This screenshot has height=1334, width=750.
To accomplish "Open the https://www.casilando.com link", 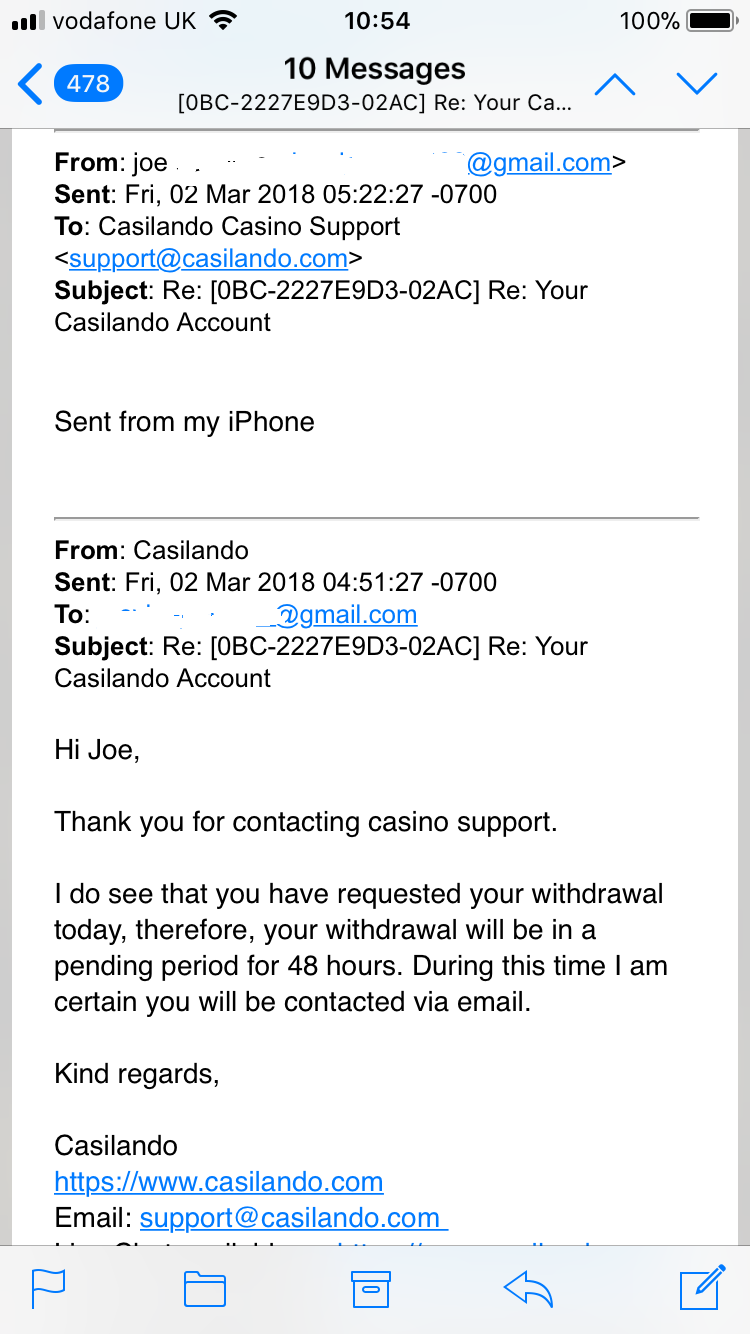I will [x=218, y=1181].
